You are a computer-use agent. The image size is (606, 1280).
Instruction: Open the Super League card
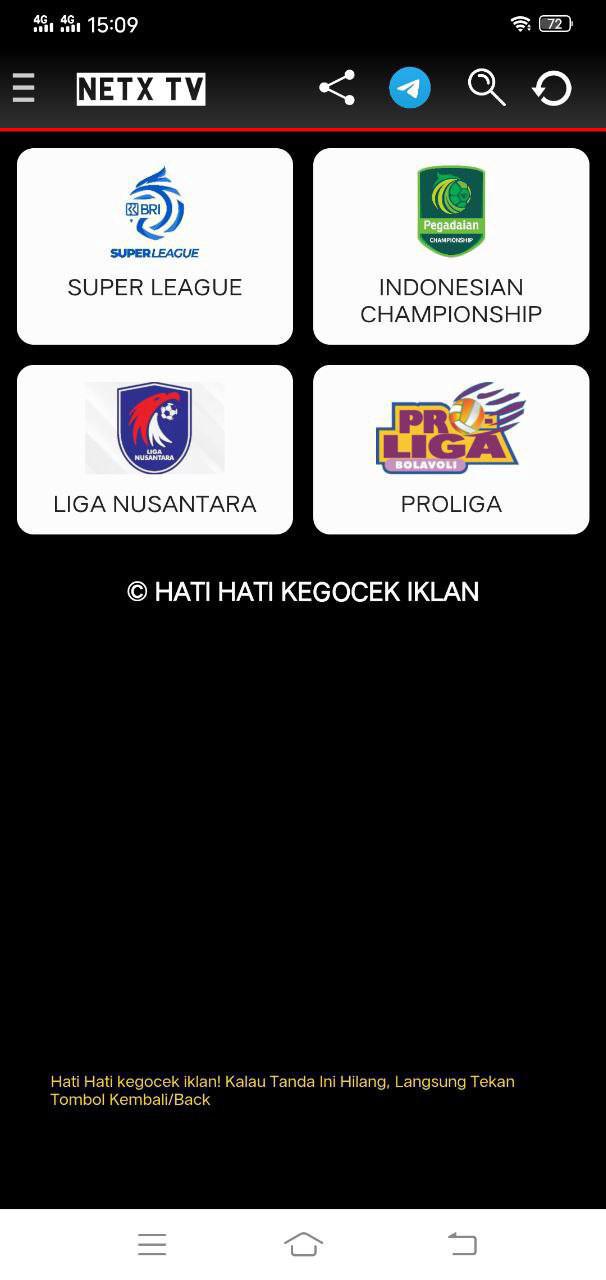click(x=155, y=246)
